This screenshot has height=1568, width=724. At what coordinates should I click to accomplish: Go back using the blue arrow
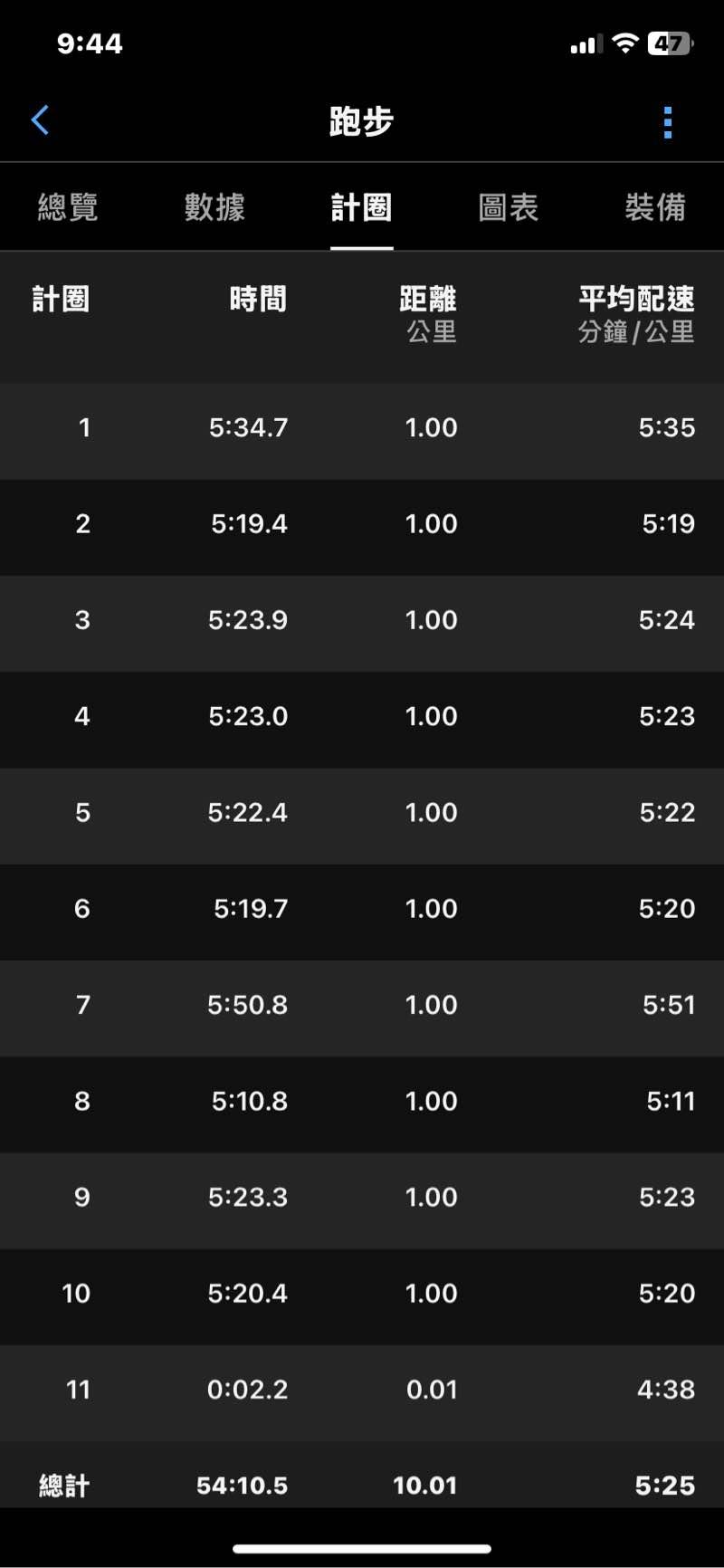pos(40,120)
